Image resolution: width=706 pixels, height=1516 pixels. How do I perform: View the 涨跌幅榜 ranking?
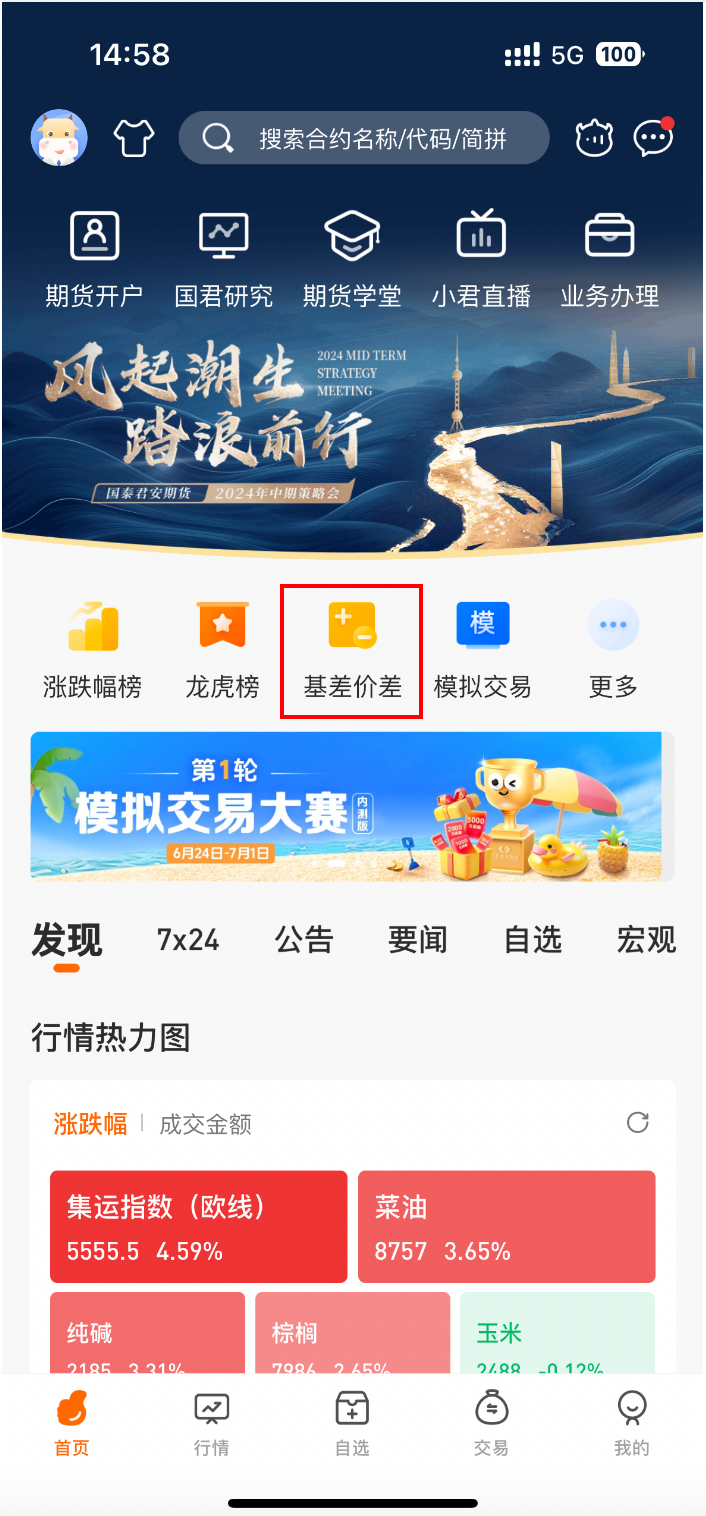pyautogui.click(x=93, y=650)
